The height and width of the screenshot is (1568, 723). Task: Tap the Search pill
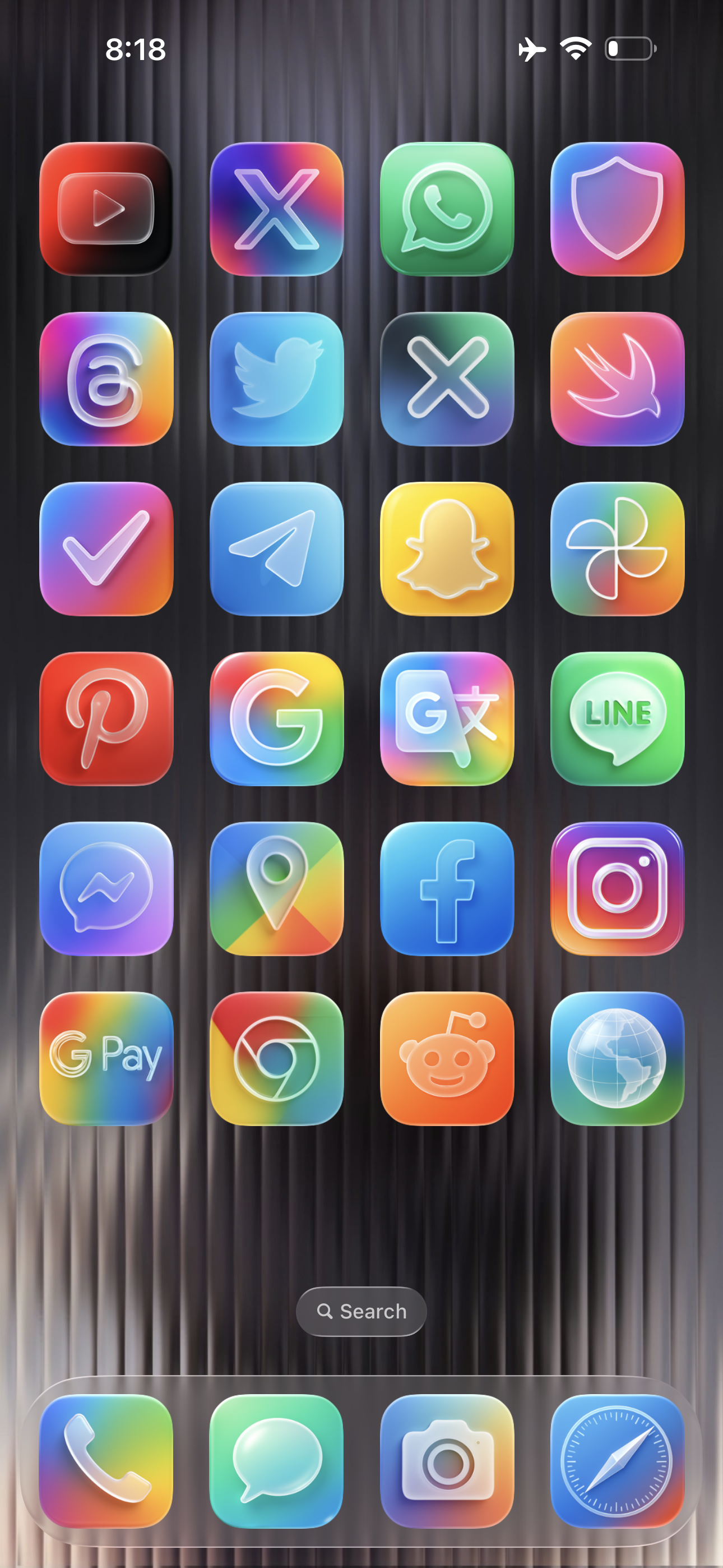[361, 1311]
